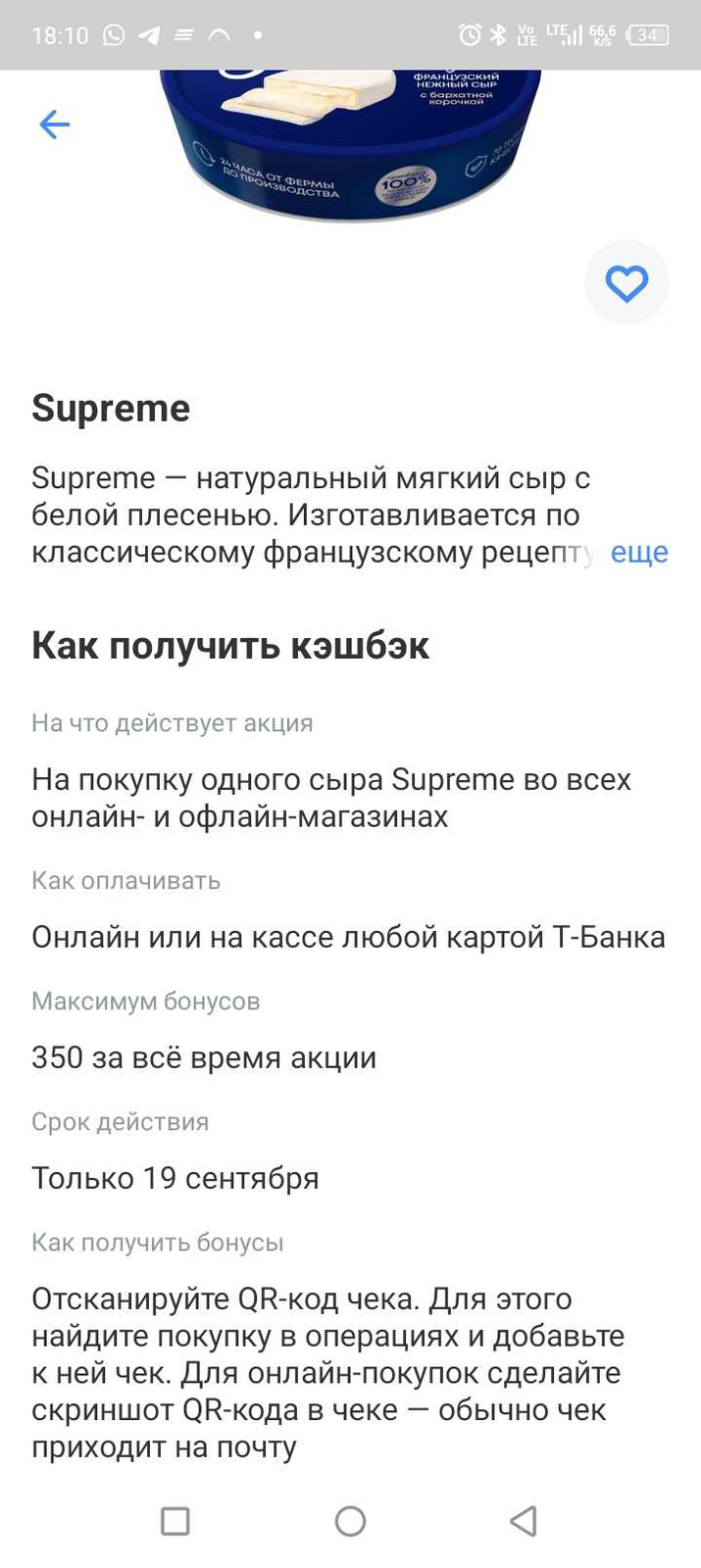Expand the description with «еще»
The height and width of the screenshot is (1568, 701).
pyautogui.click(x=638, y=553)
